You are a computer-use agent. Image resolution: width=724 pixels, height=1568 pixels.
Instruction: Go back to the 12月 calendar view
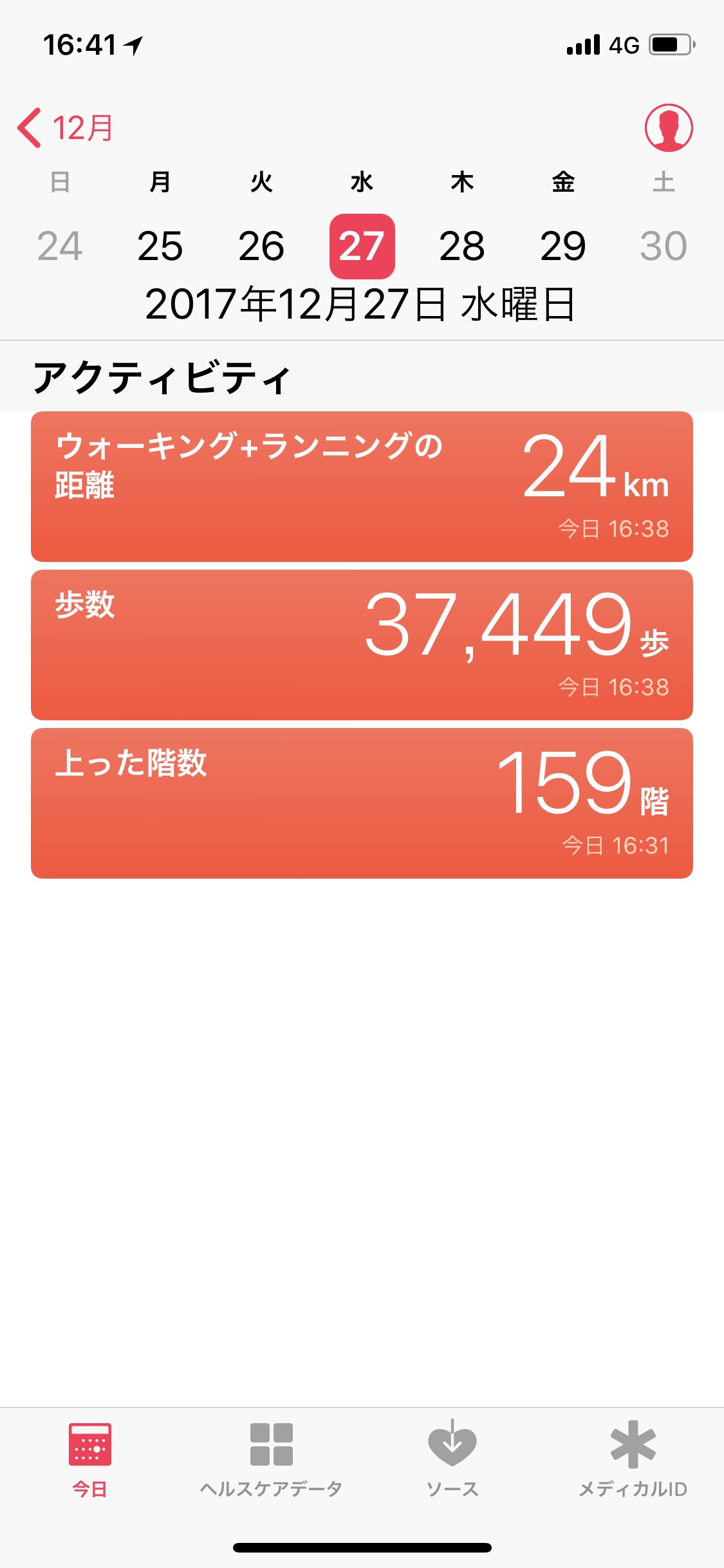point(66,127)
